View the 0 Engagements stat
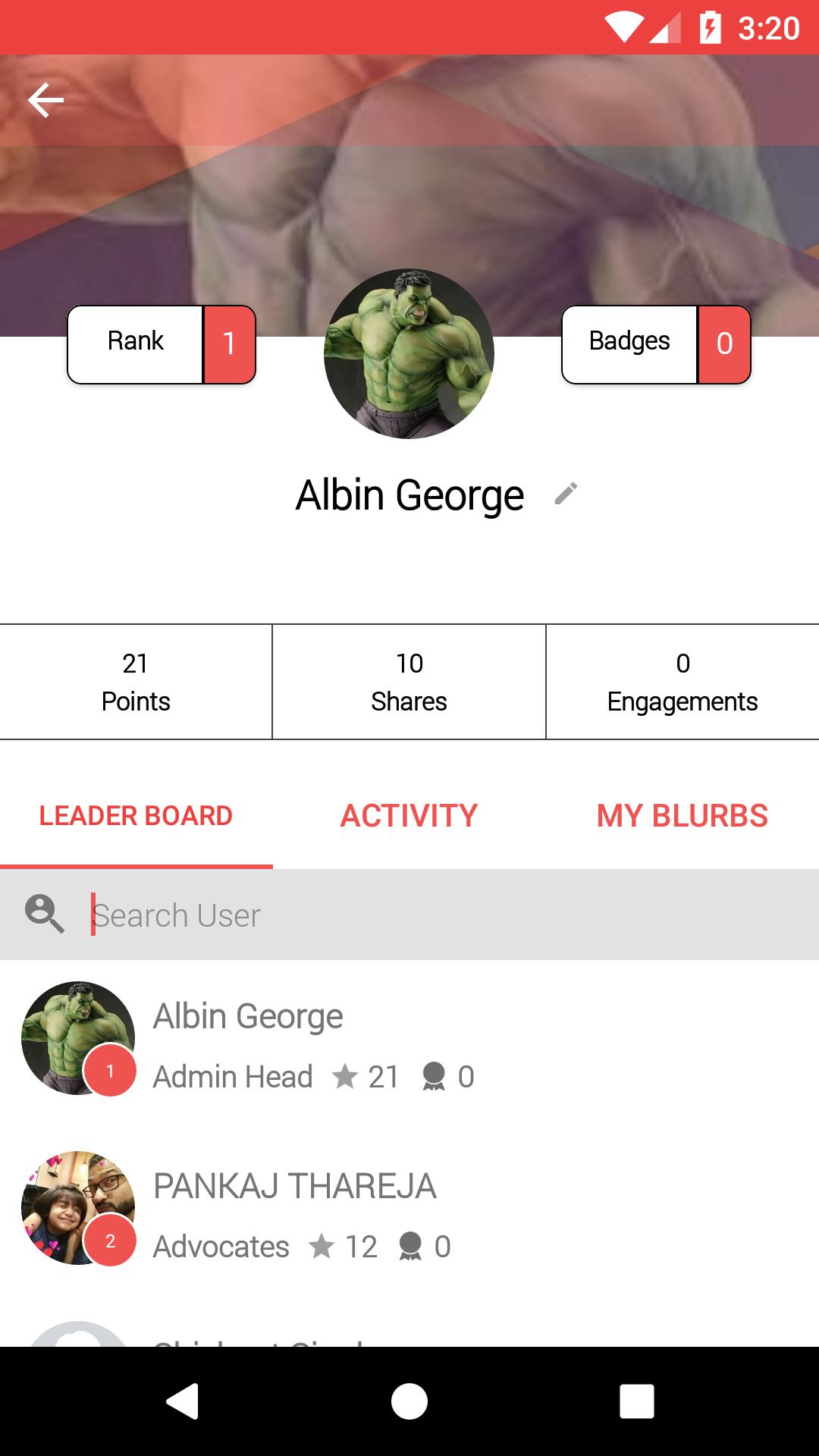Screen dimensions: 819x1456 coord(682,682)
